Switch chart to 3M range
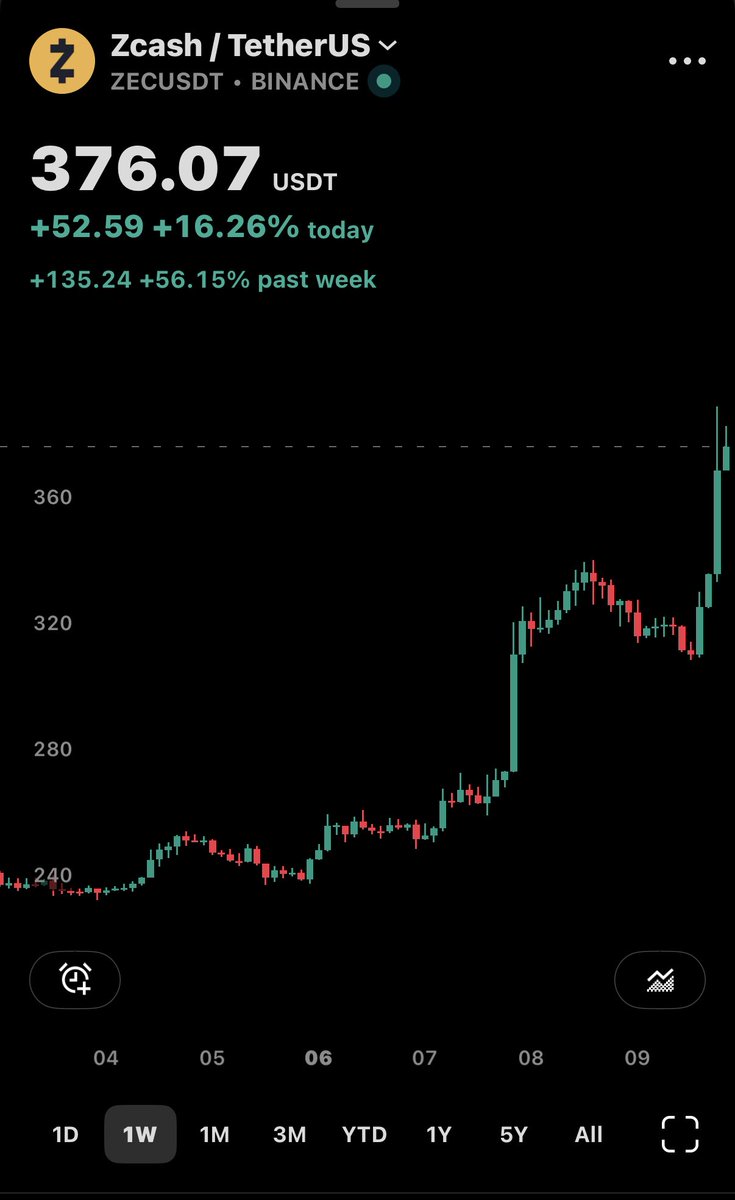This screenshot has height=1200, width=735. [x=289, y=1134]
